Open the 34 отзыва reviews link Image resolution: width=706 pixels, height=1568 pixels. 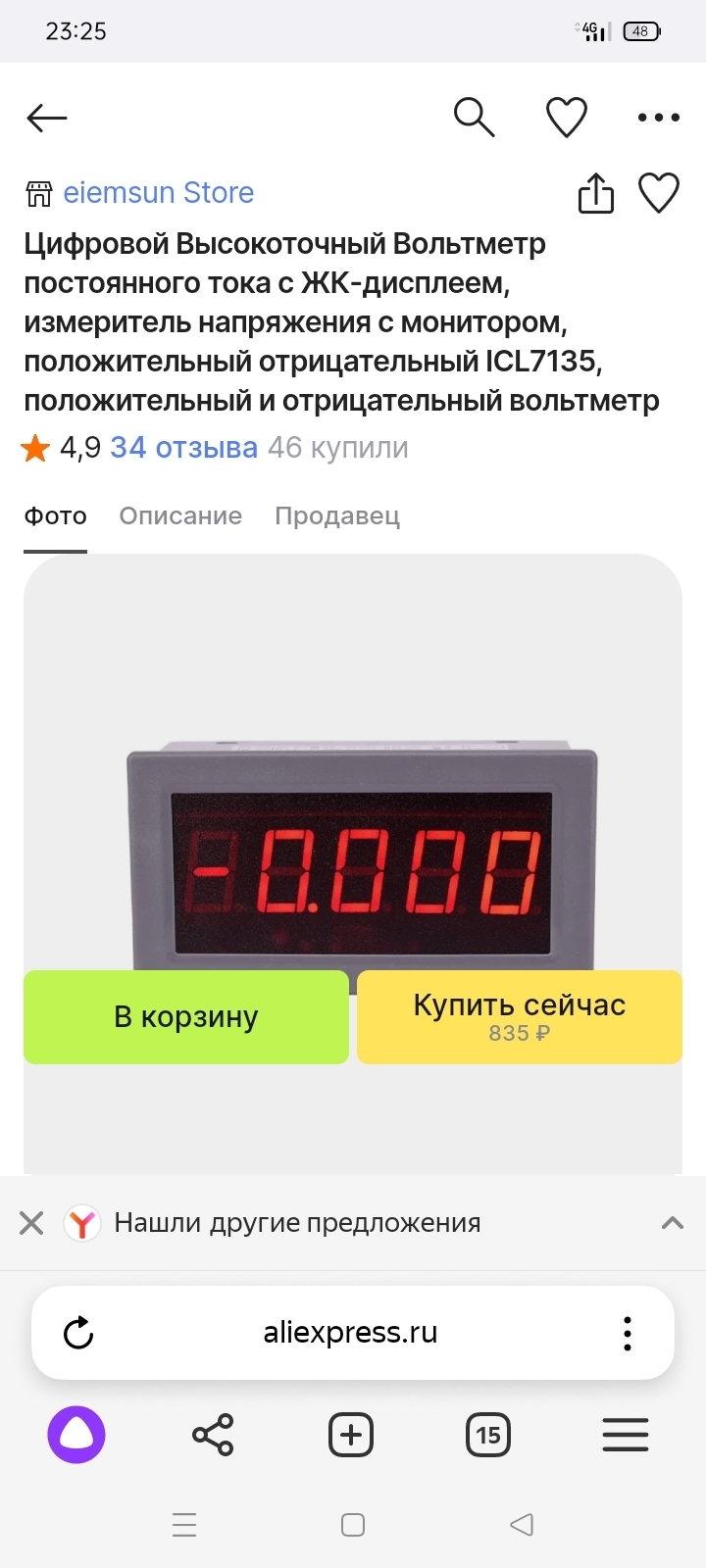[x=183, y=448]
